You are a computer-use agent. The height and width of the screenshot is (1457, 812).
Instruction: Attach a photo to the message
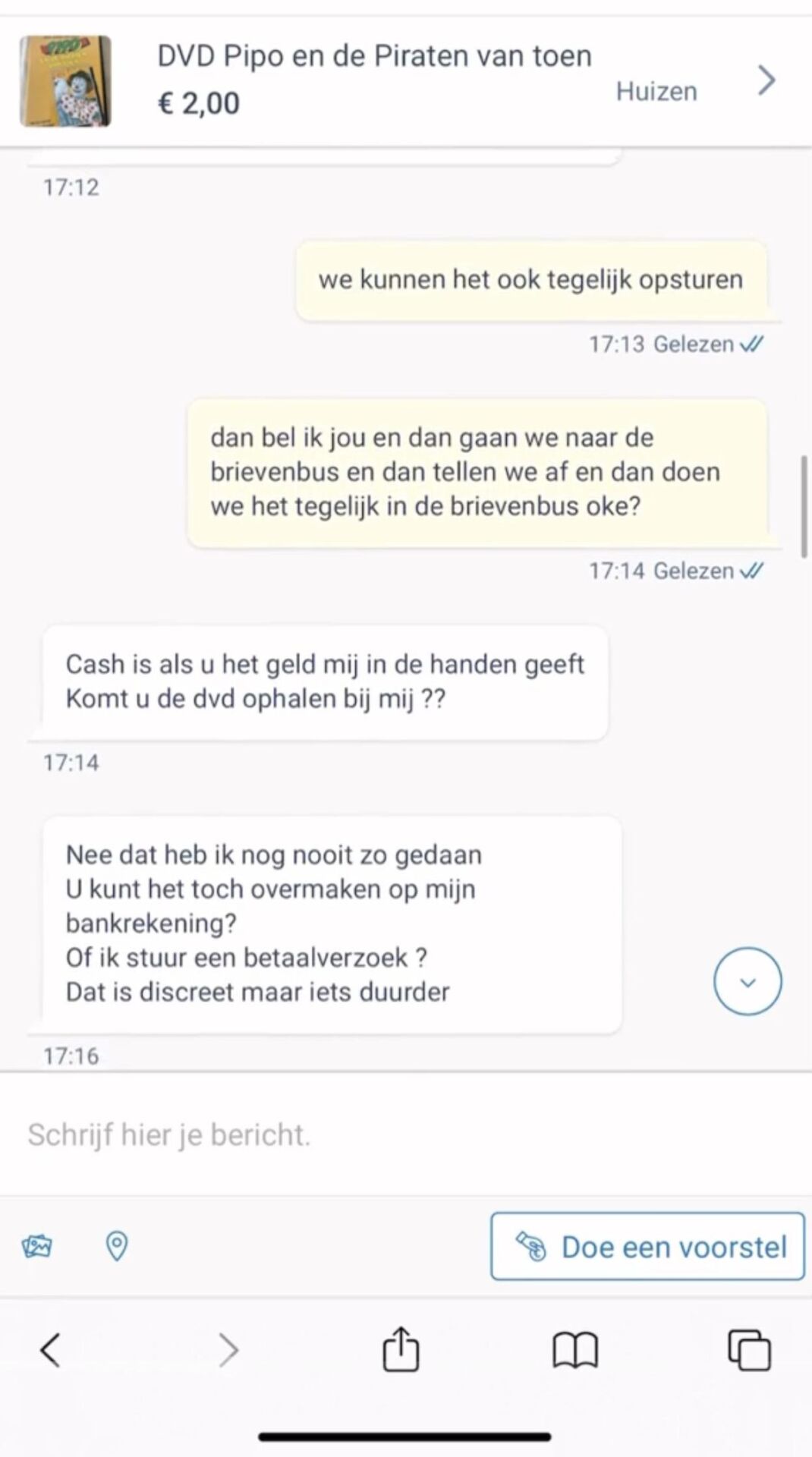[x=36, y=1246]
